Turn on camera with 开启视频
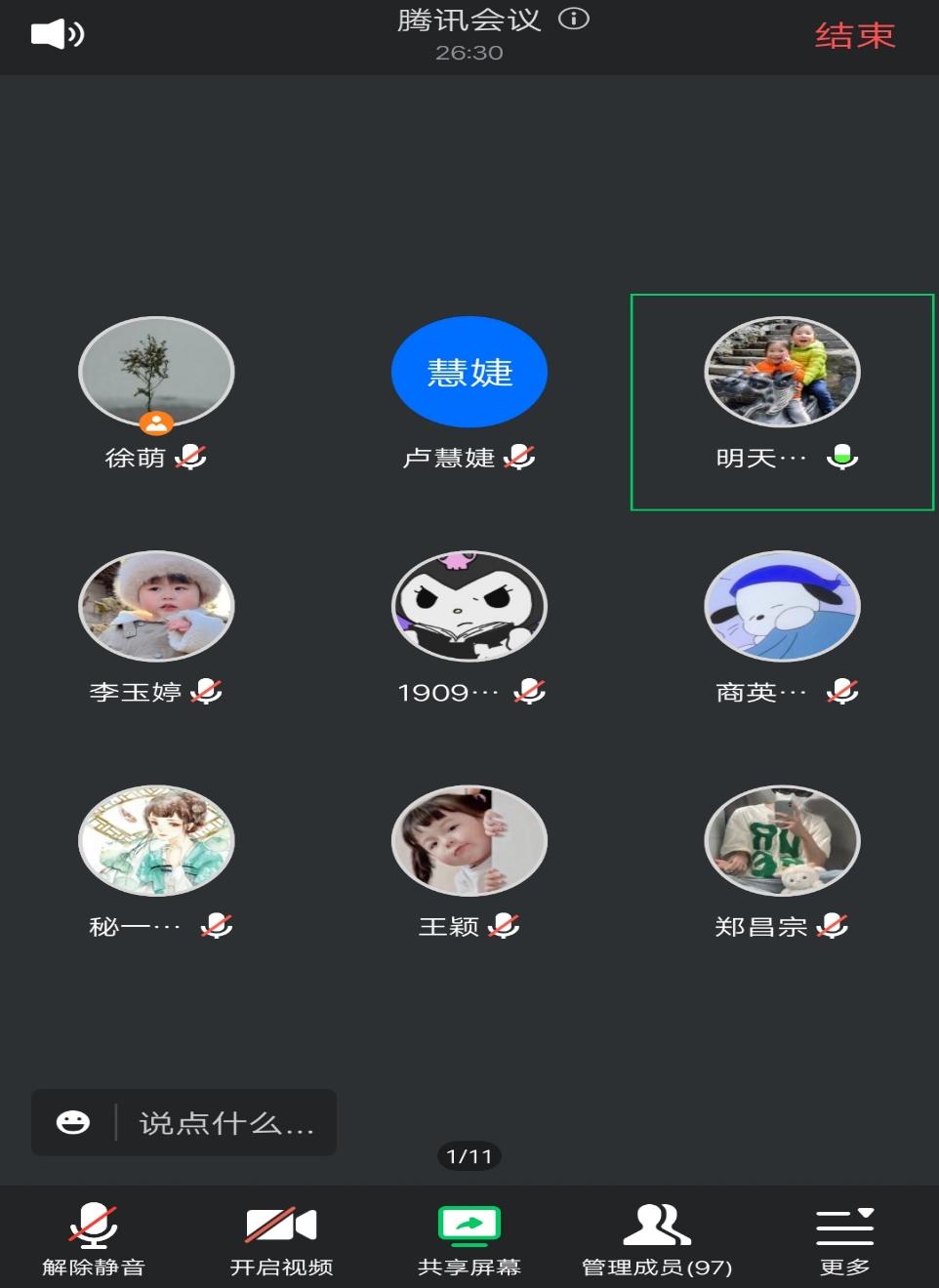Viewport: 939px width, 1288px height. 281,1239
